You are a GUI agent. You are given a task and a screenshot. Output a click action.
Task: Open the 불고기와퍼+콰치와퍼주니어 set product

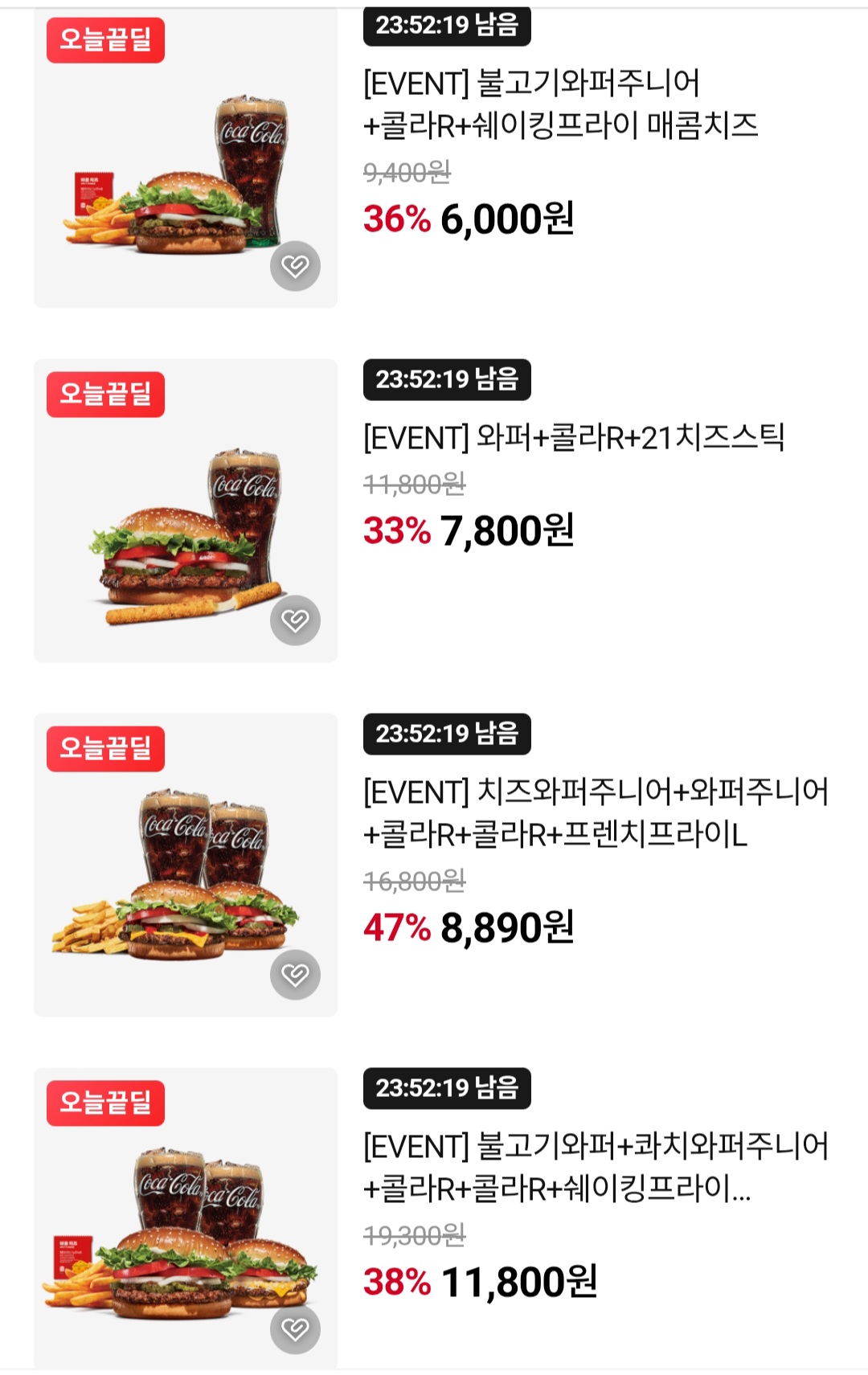[595, 1167]
